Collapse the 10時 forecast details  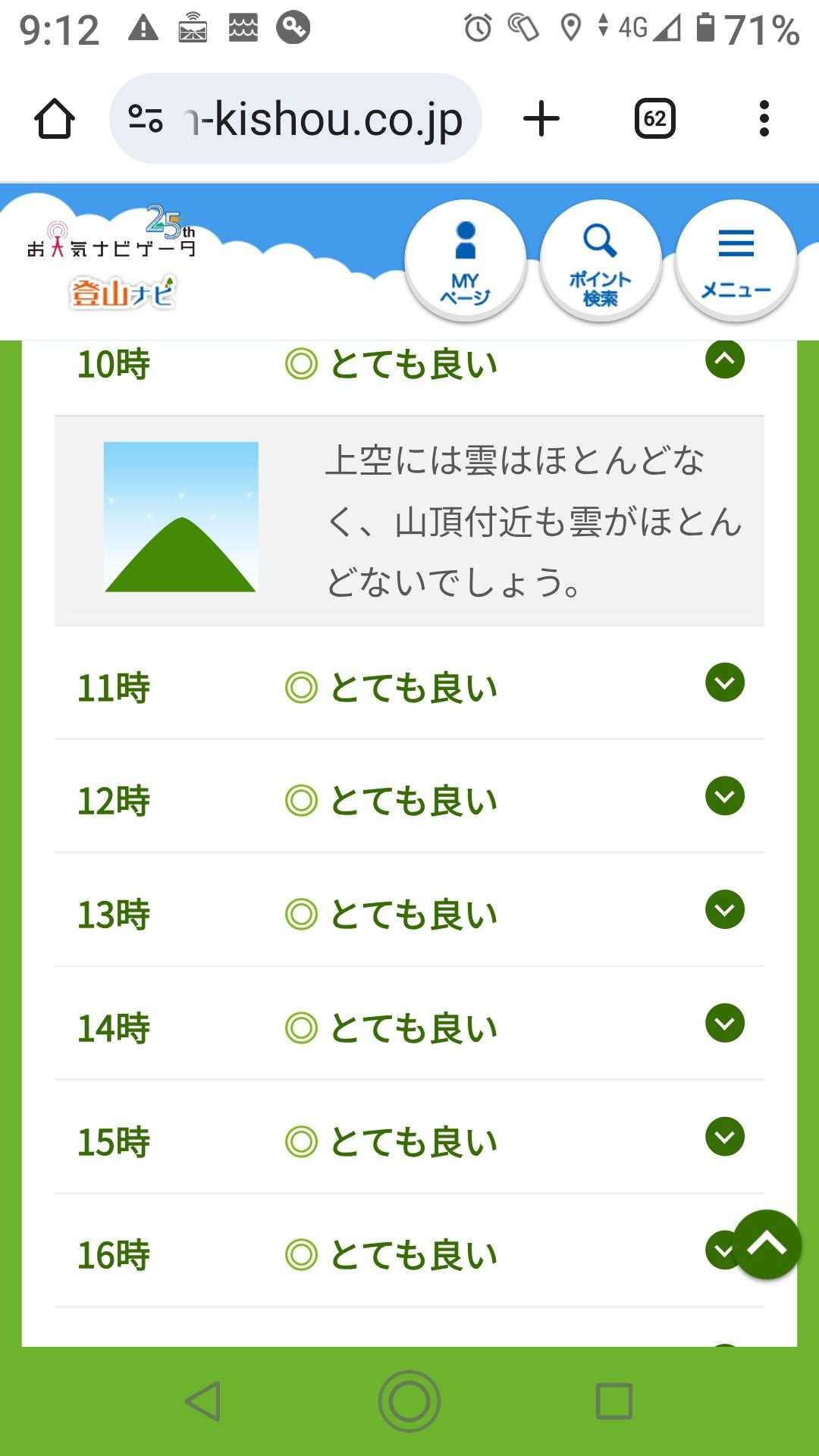[725, 359]
